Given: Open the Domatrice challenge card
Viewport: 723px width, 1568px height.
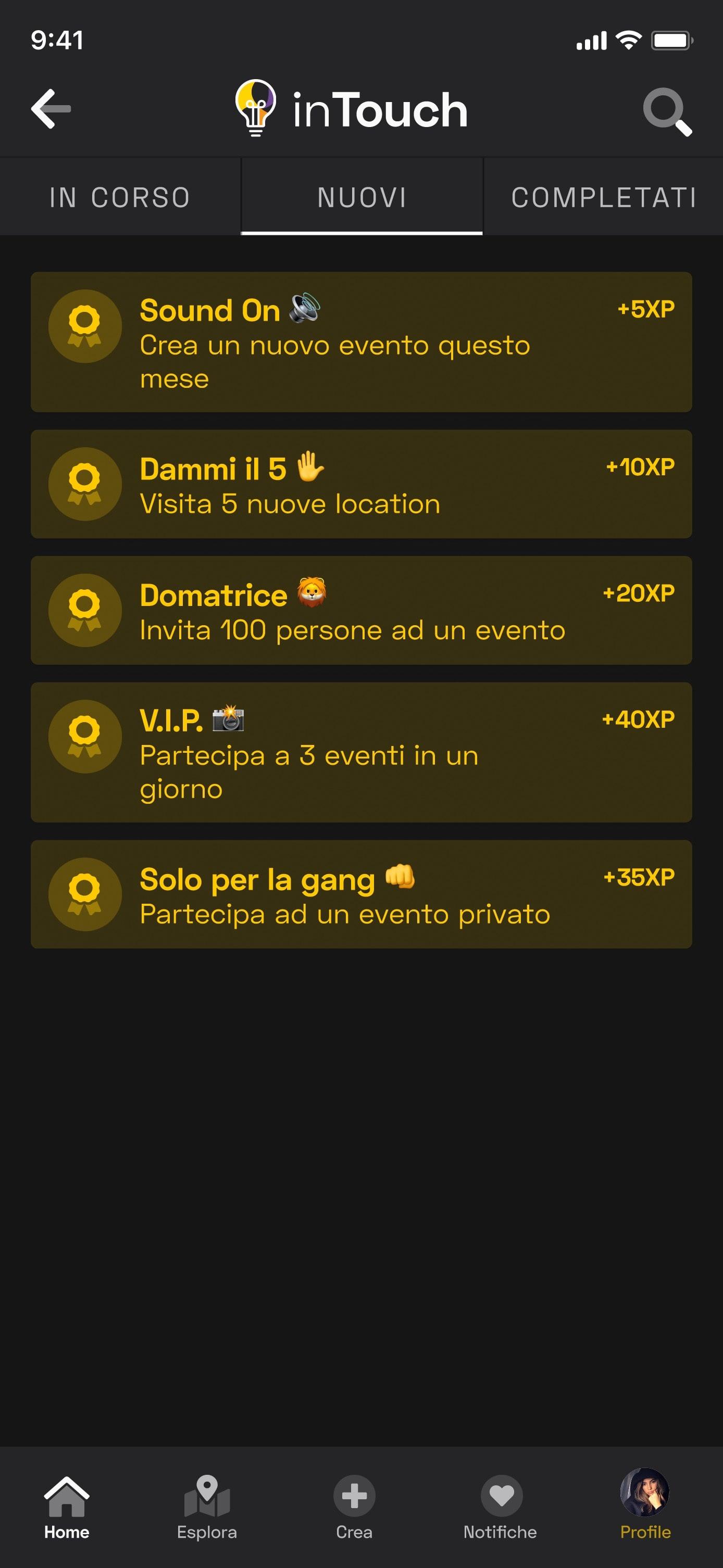Looking at the screenshot, I should tap(361, 611).
